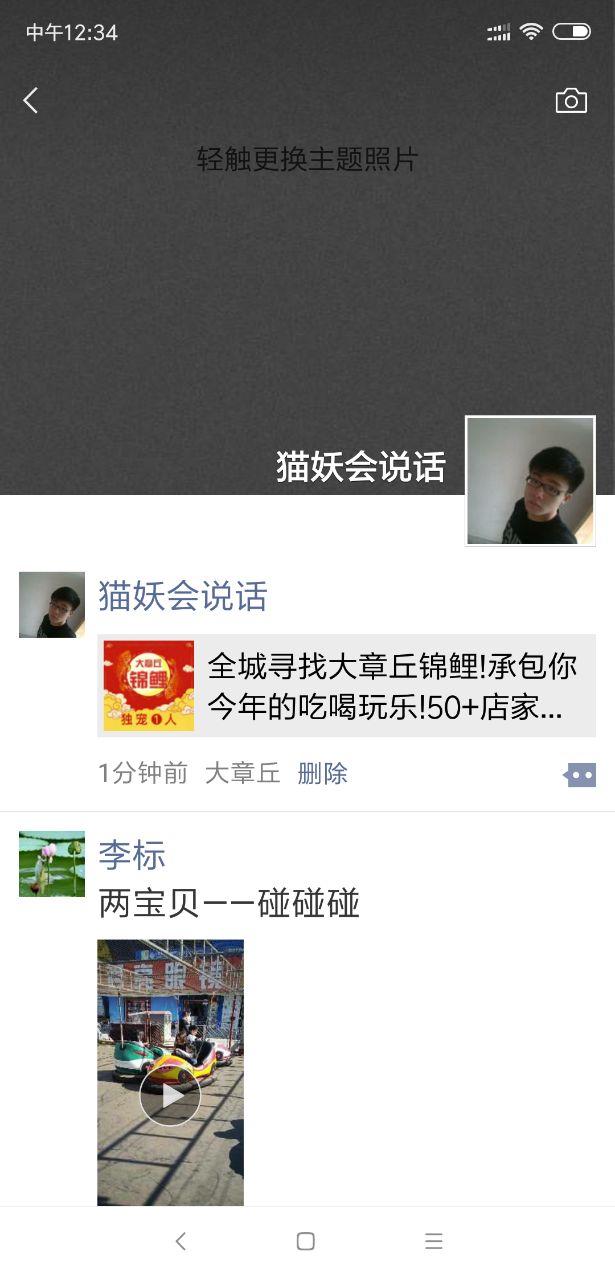Screen dimensions: 615x1280
Task: Go back using the top-left arrow
Action: (31, 100)
